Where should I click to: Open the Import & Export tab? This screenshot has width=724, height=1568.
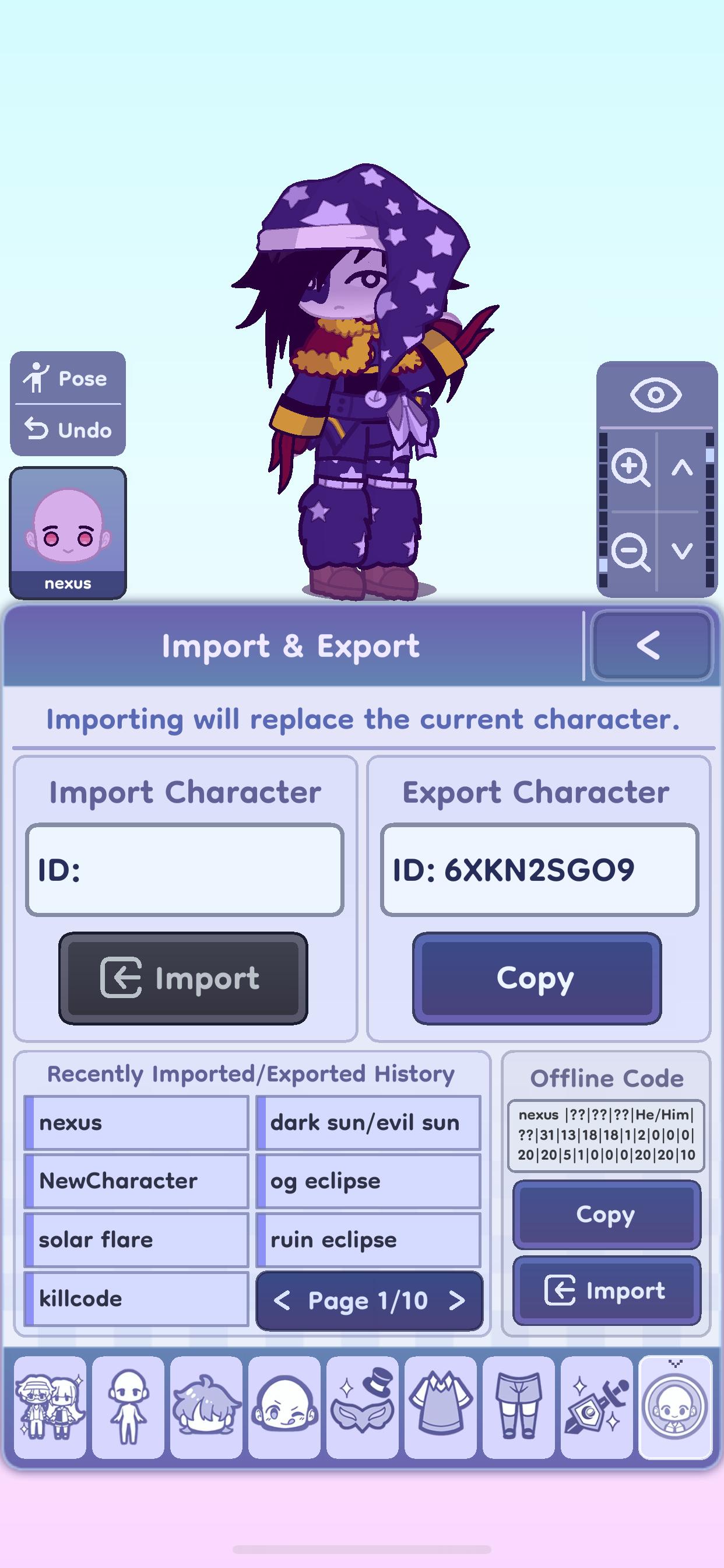676,1412
